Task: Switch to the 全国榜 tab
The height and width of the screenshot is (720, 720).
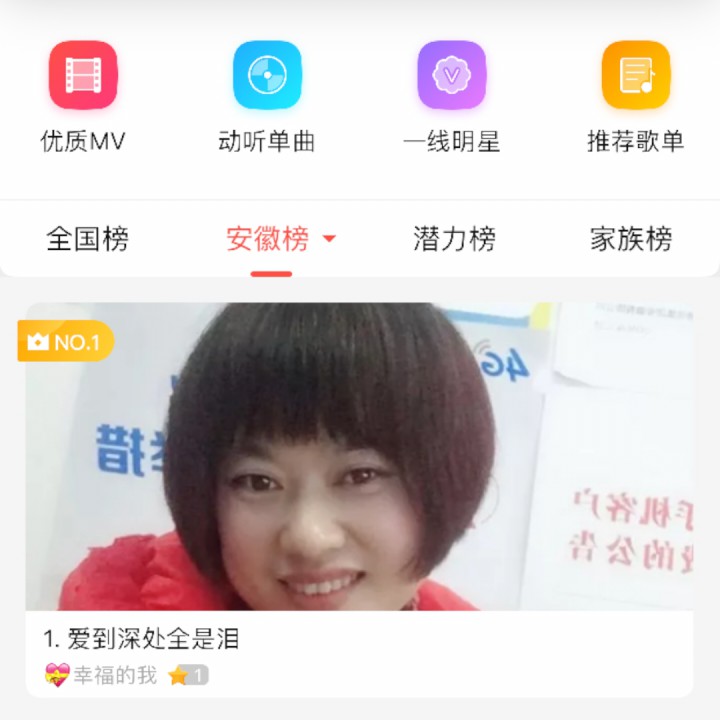Action: (88, 240)
